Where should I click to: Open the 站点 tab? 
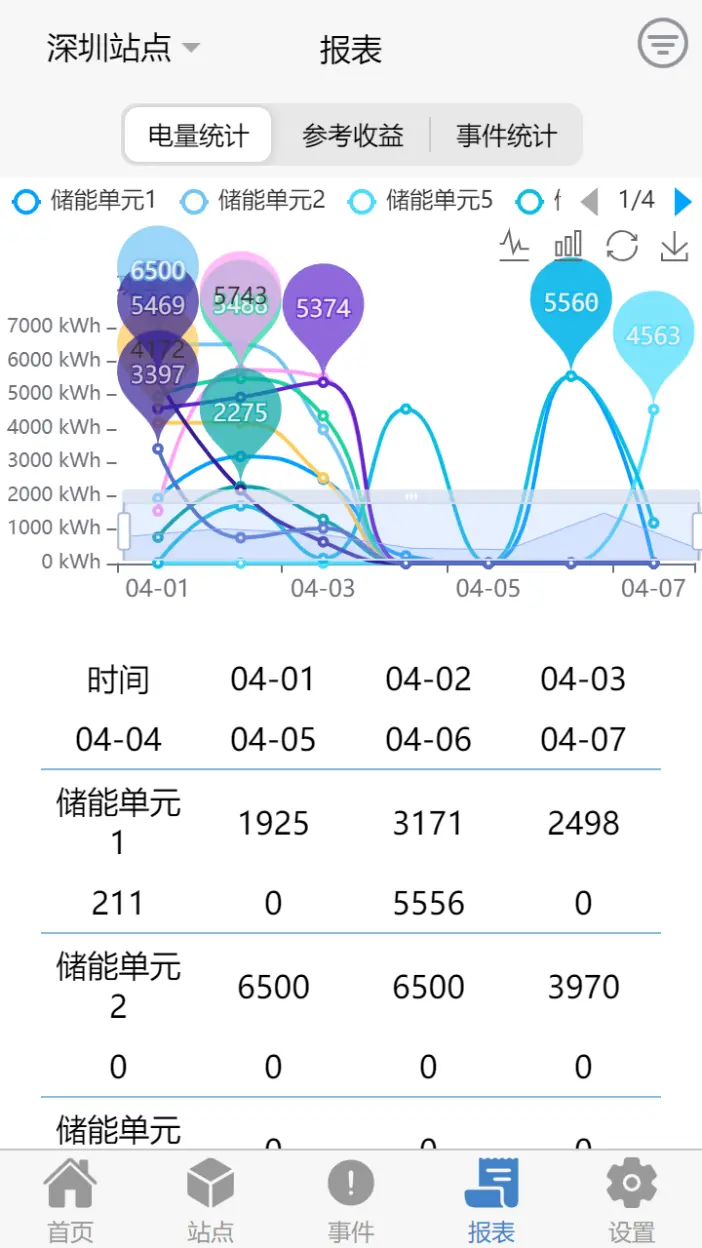coord(210,1200)
